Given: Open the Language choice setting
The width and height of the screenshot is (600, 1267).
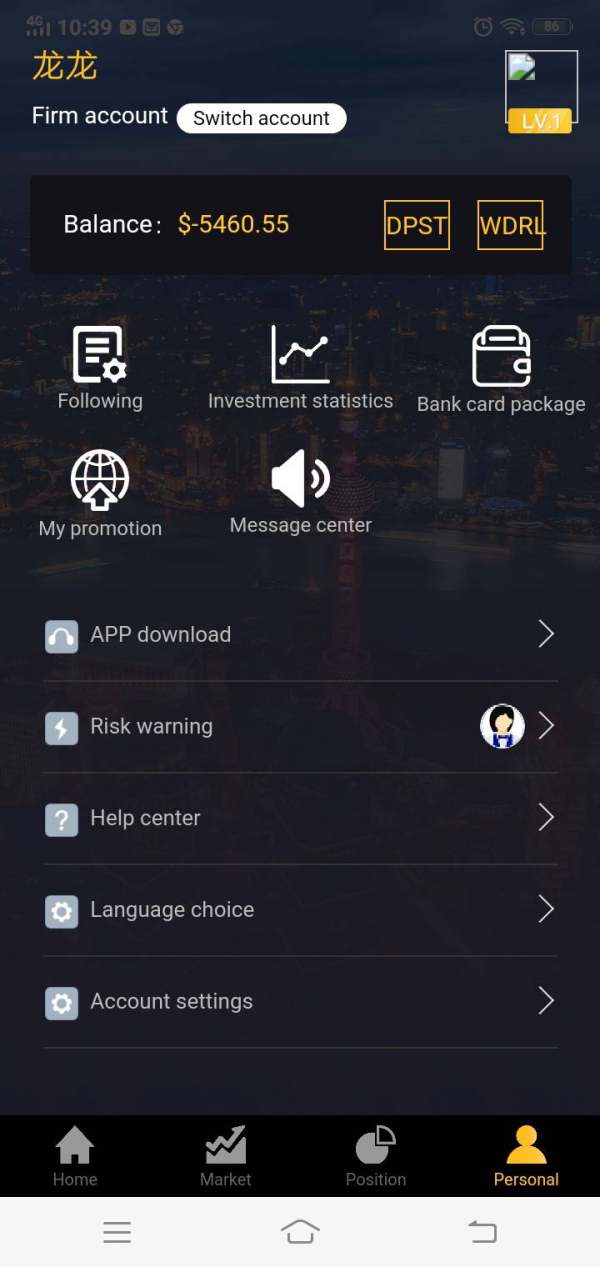Looking at the screenshot, I should [300, 910].
